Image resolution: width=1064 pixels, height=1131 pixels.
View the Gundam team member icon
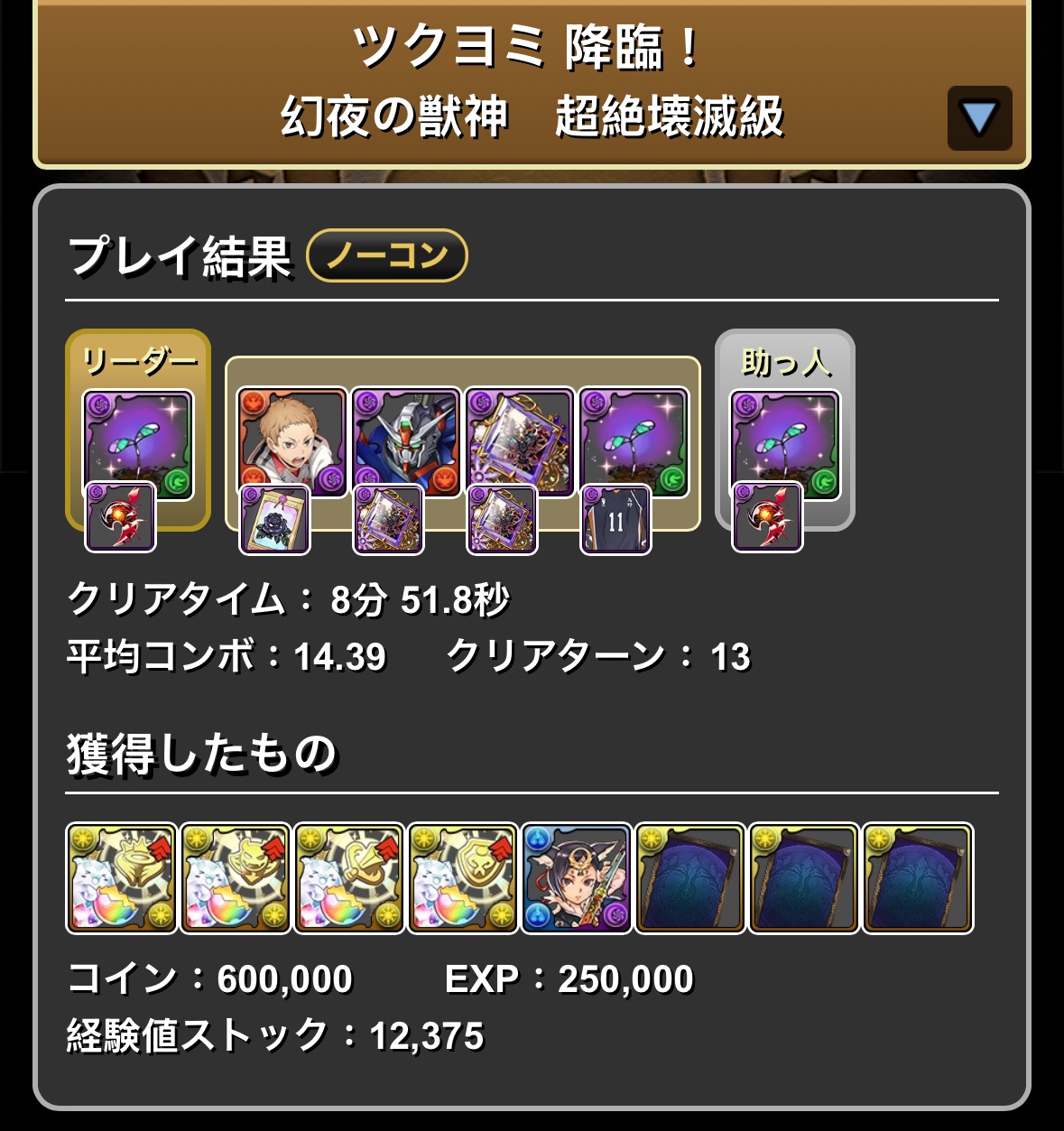[405, 440]
